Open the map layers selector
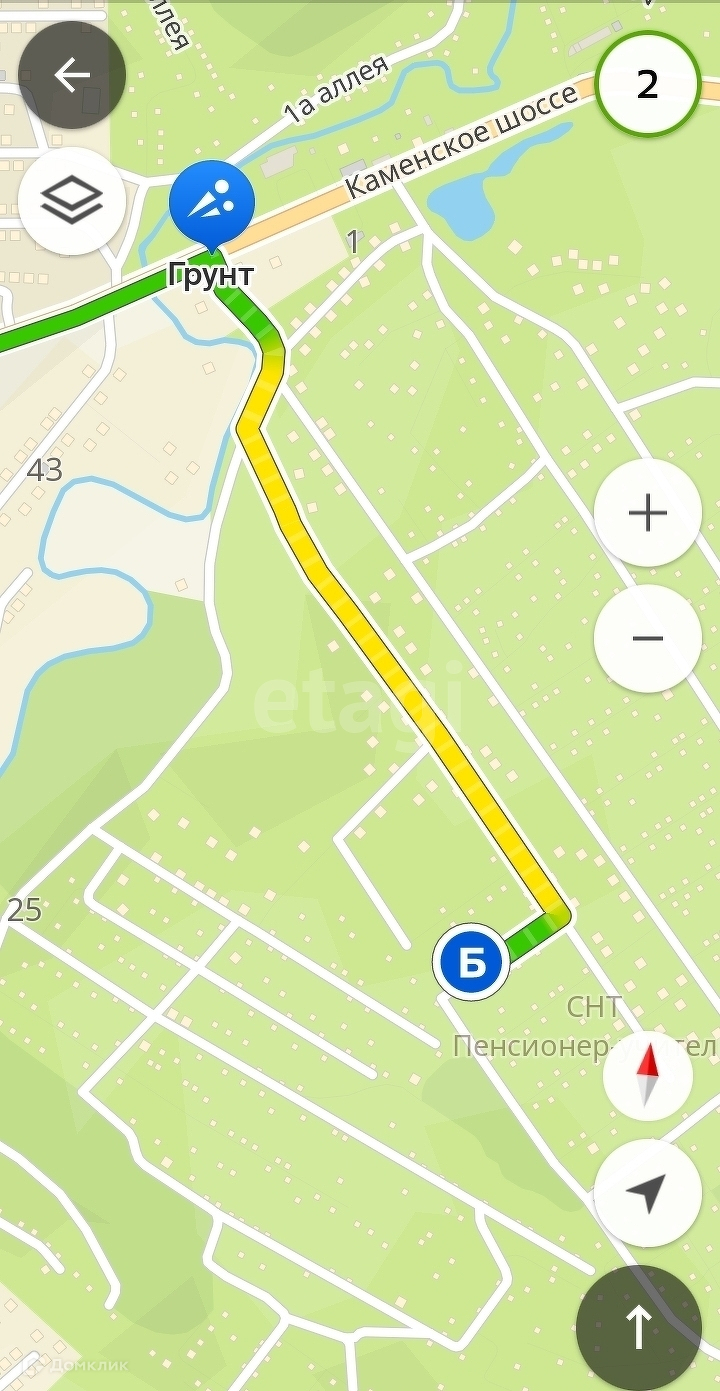The image size is (720, 1391). [72, 201]
